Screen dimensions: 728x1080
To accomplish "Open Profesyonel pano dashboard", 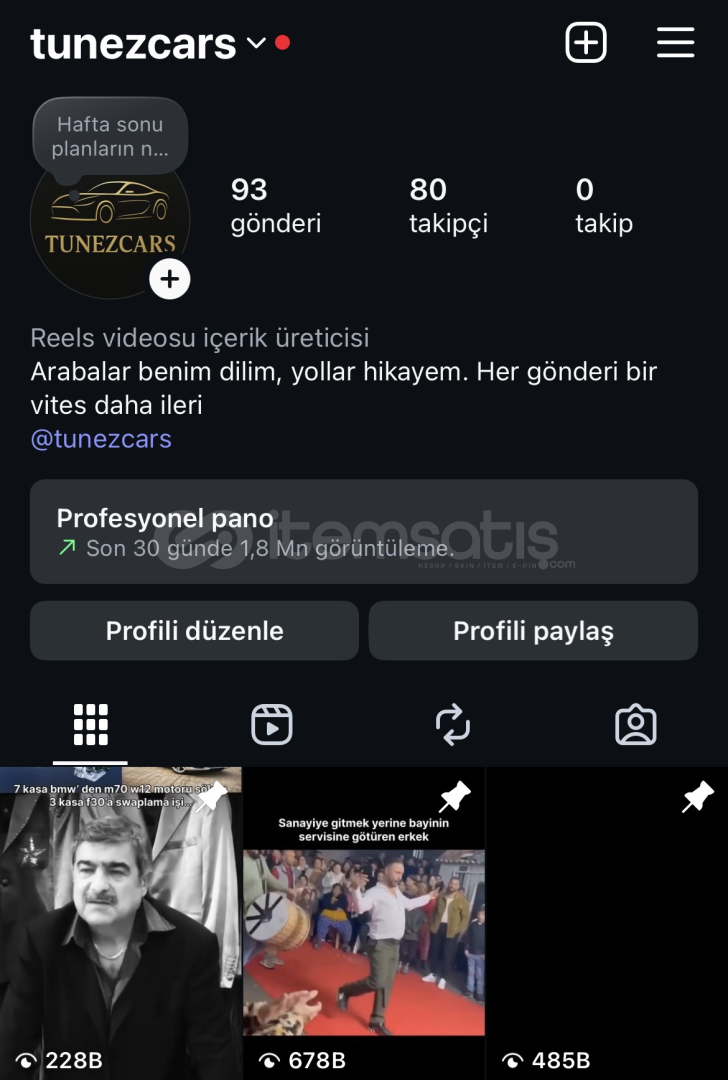I will click(364, 532).
